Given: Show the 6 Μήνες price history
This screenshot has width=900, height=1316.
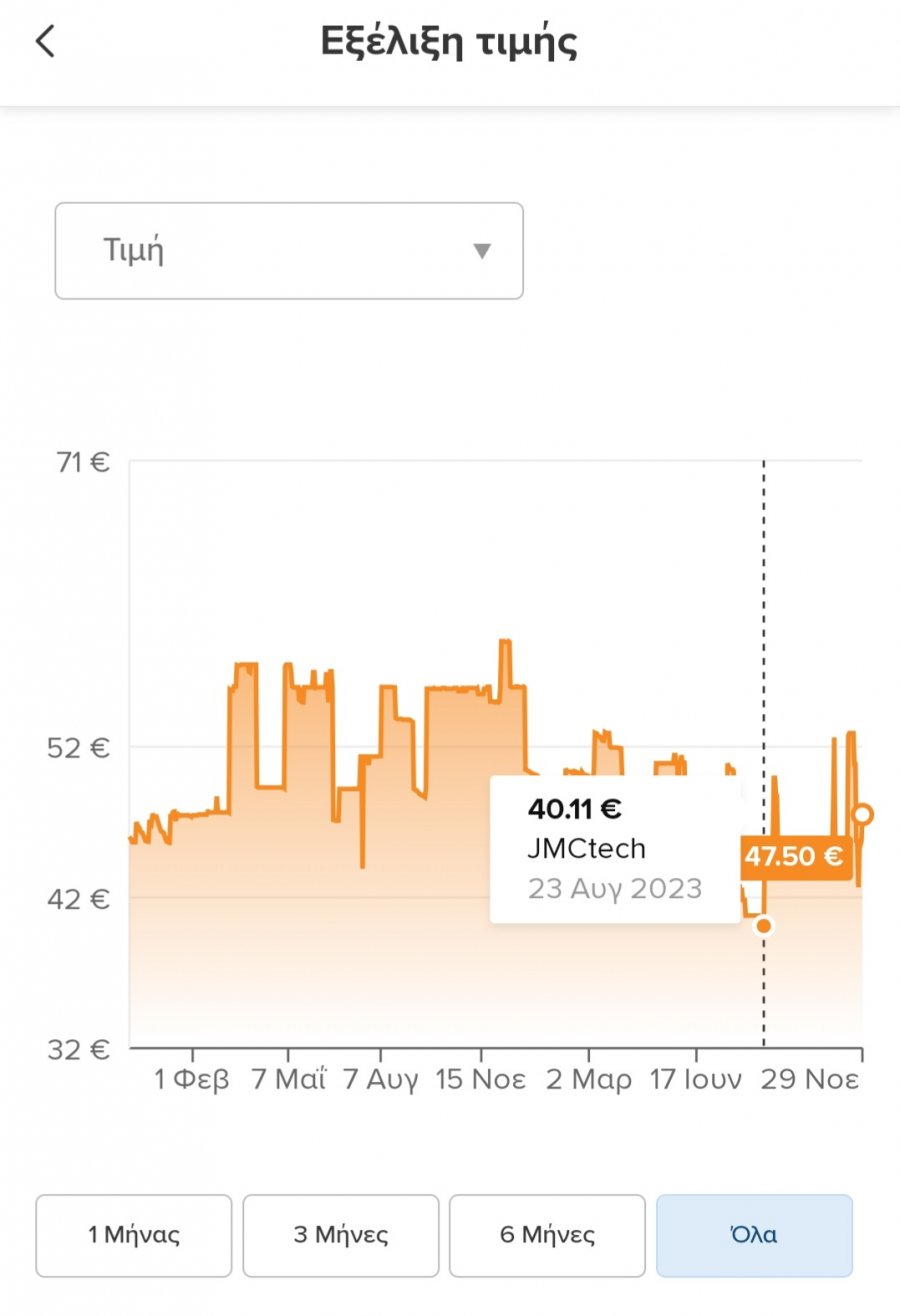Looking at the screenshot, I should pos(547,1235).
